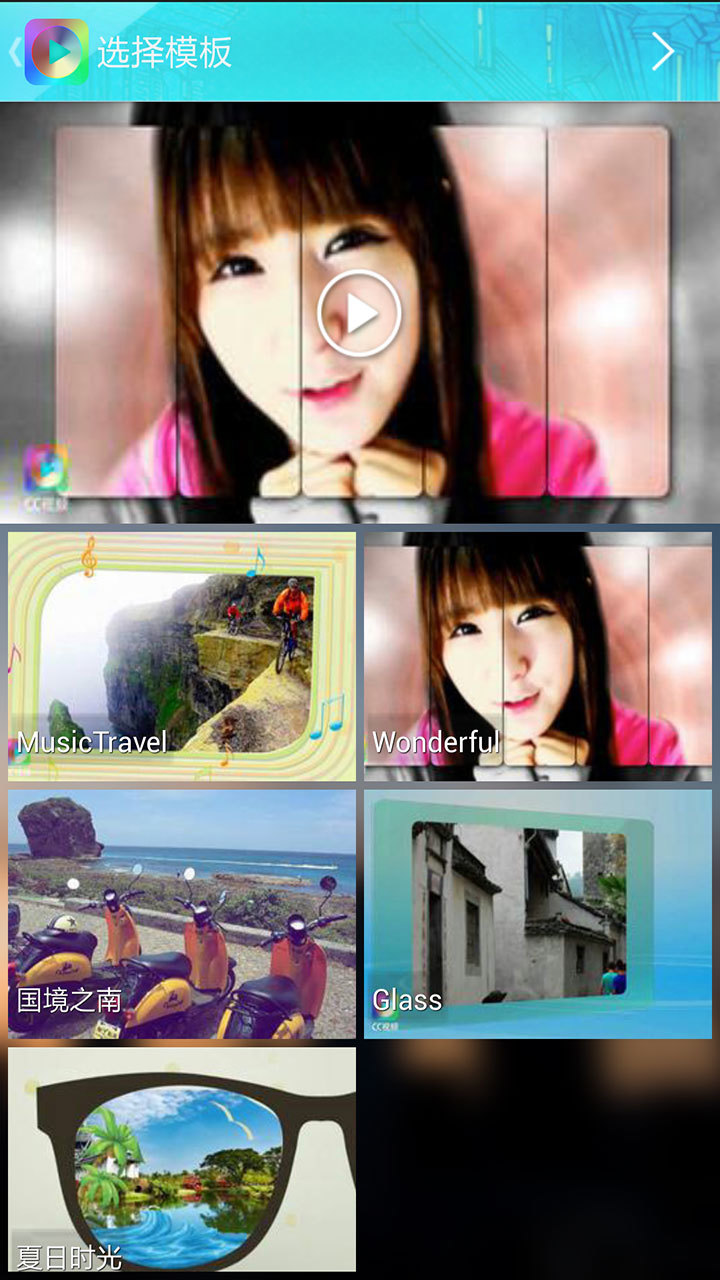Select the MusicTravel template

point(182,656)
